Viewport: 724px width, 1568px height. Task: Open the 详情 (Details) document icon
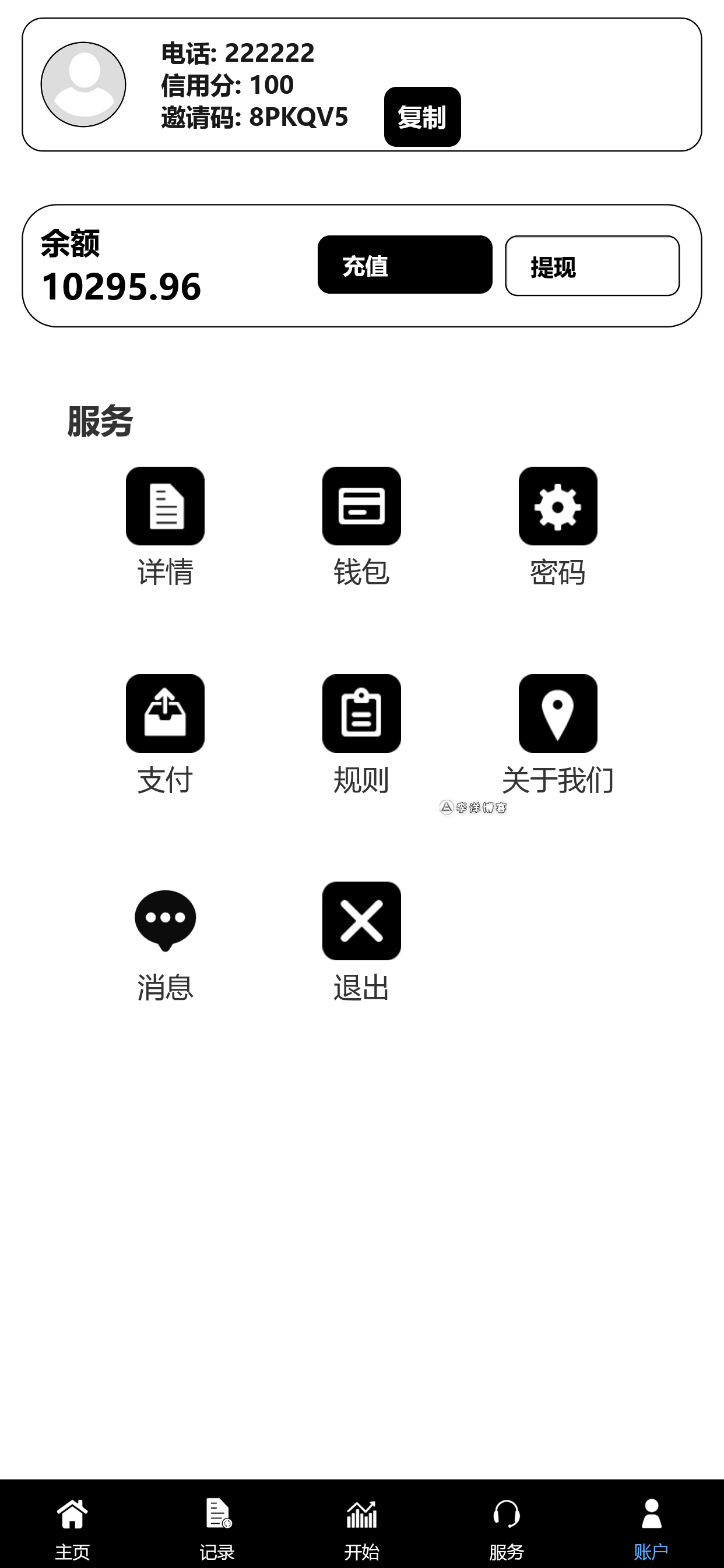pyautogui.click(x=164, y=506)
